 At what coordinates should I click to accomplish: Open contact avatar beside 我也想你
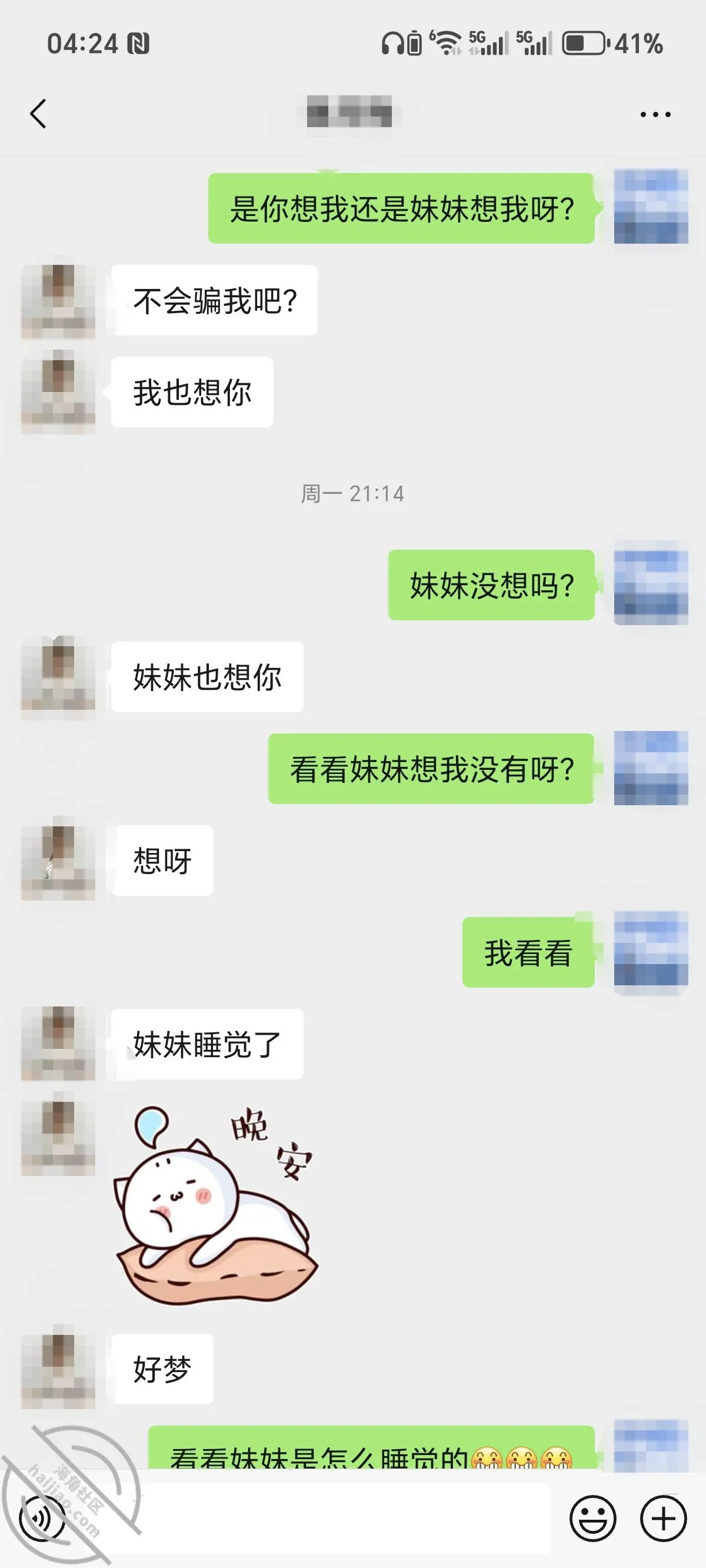click(58, 392)
